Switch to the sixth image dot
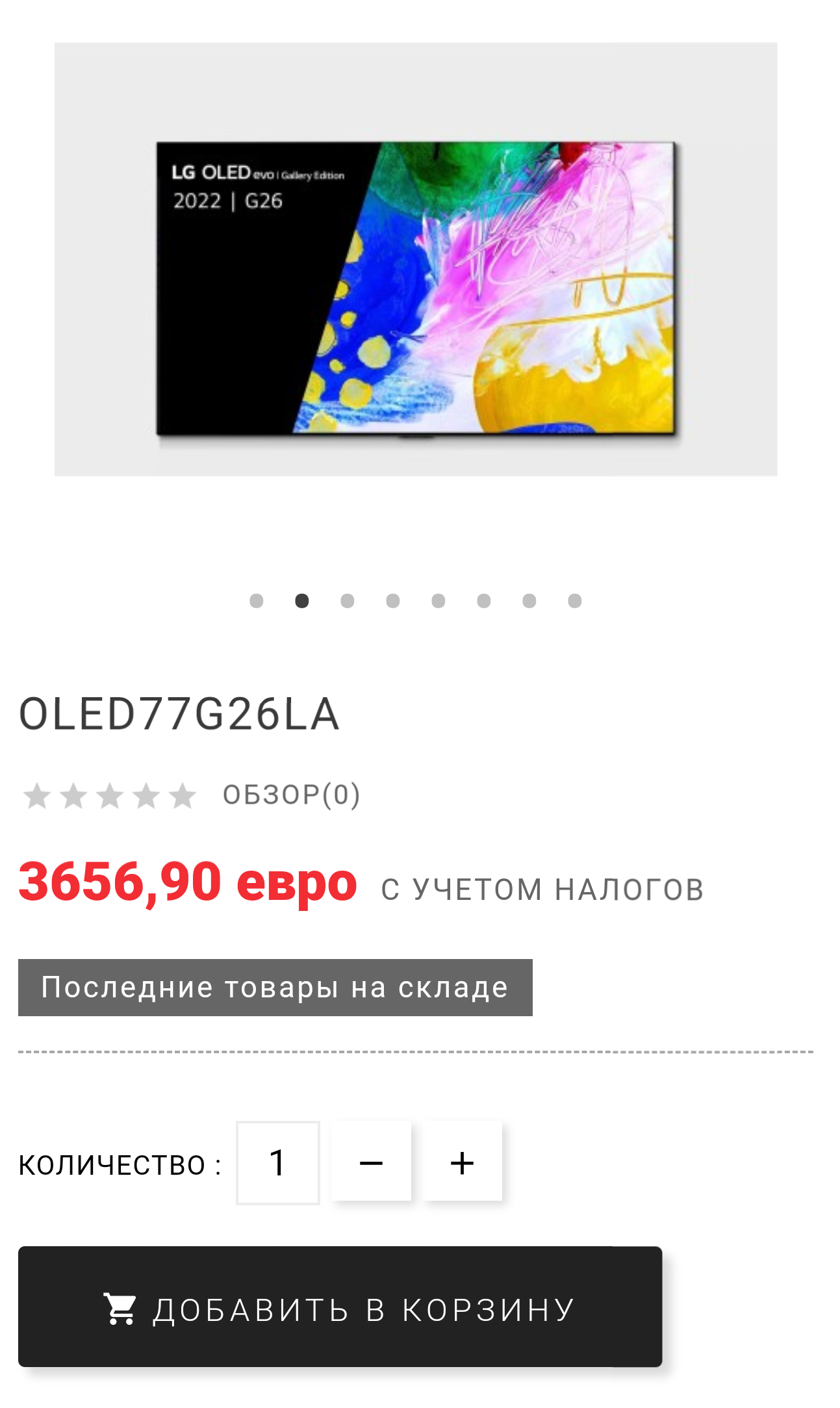Image resolution: width=840 pixels, height=1408 pixels. coord(484,601)
